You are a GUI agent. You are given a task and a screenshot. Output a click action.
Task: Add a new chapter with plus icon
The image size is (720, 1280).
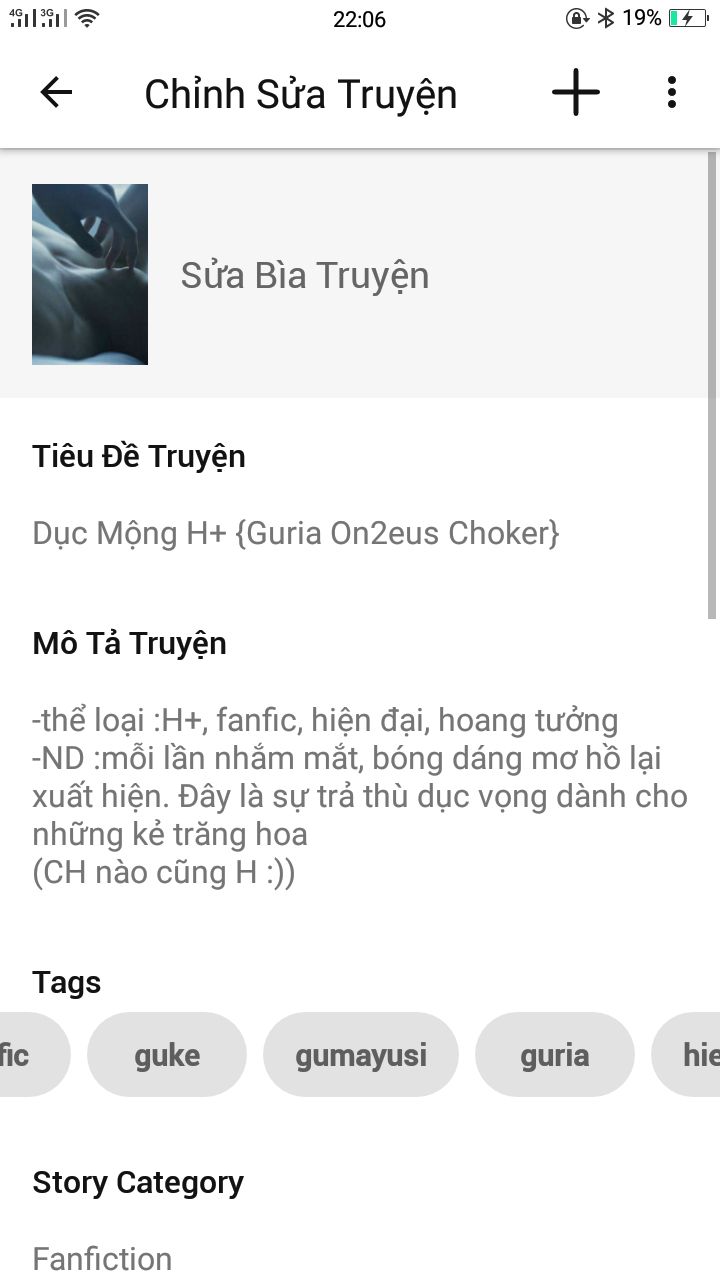[x=576, y=93]
